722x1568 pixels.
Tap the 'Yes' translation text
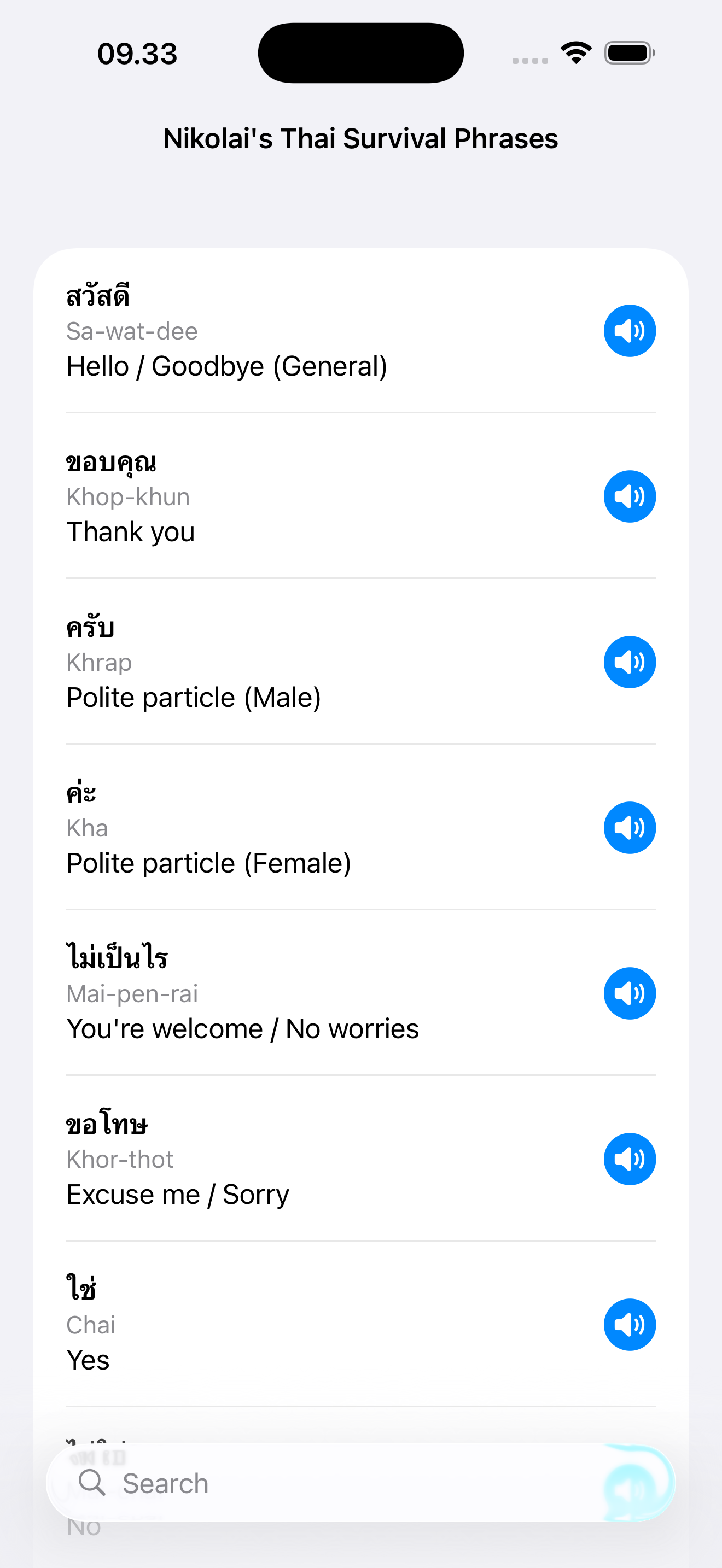[x=88, y=1359]
